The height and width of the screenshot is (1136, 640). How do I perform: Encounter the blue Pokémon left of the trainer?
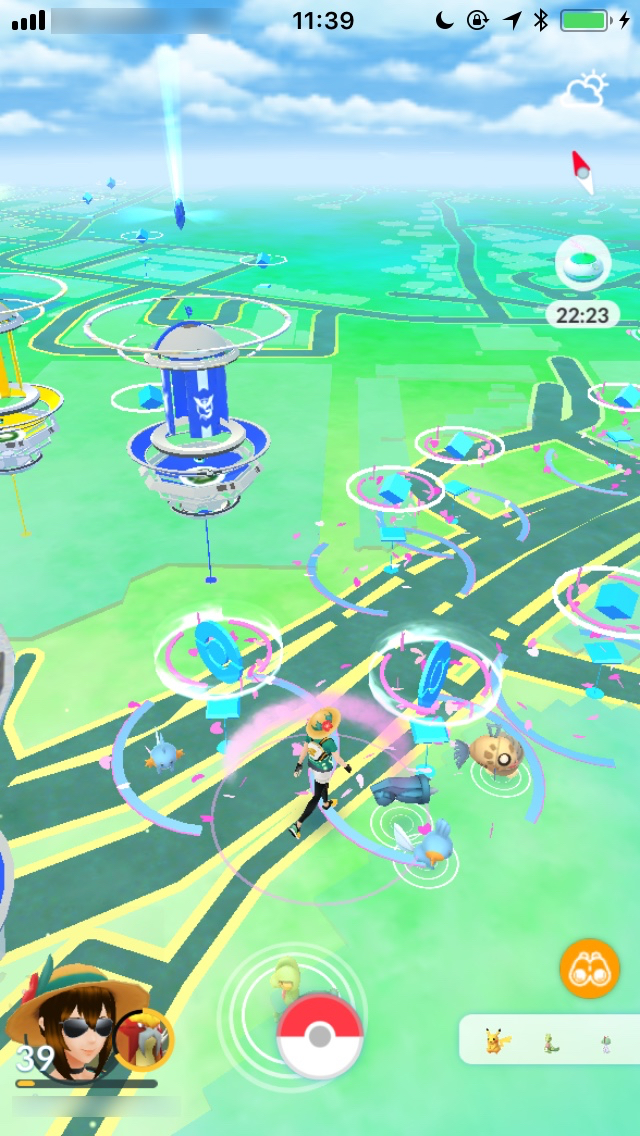[x=162, y=752]
